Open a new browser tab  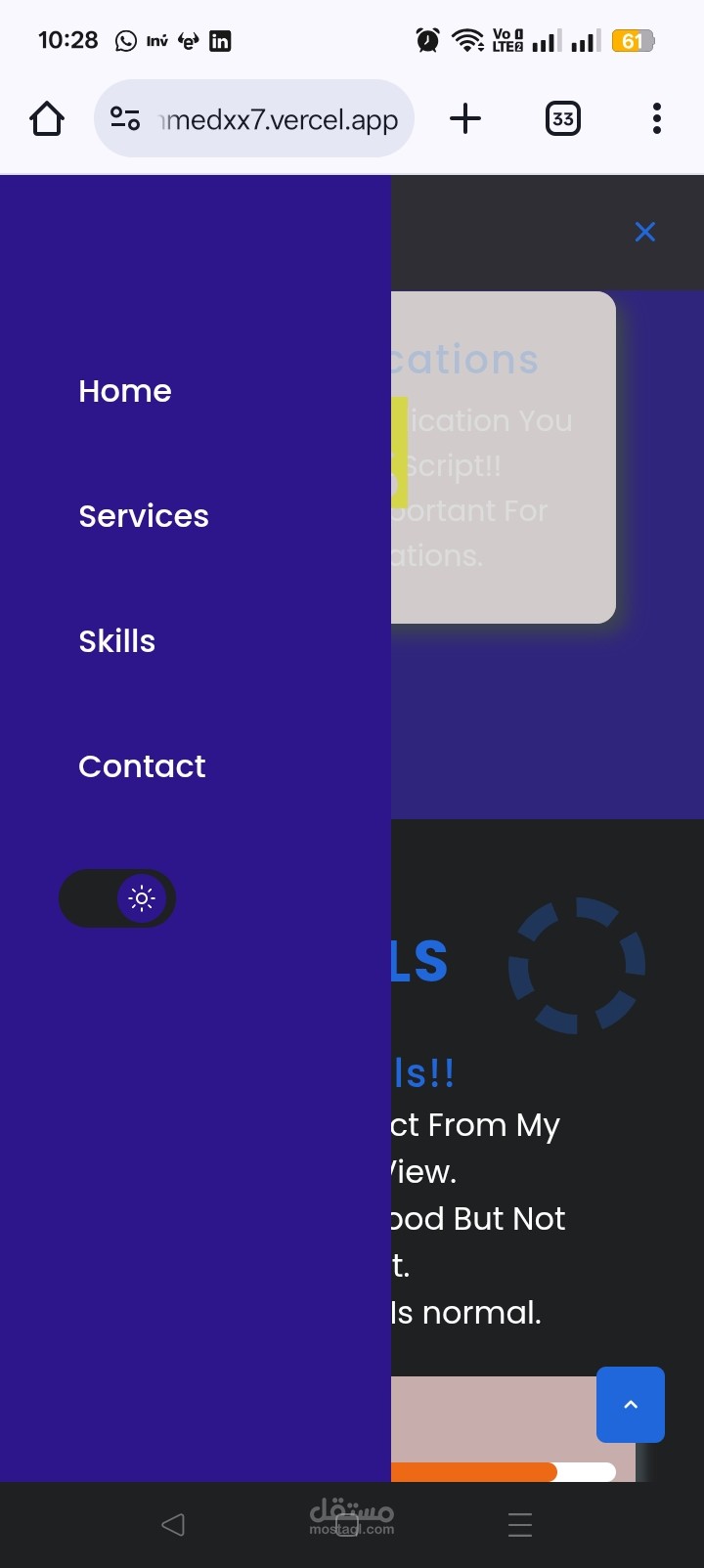(465, 119)
